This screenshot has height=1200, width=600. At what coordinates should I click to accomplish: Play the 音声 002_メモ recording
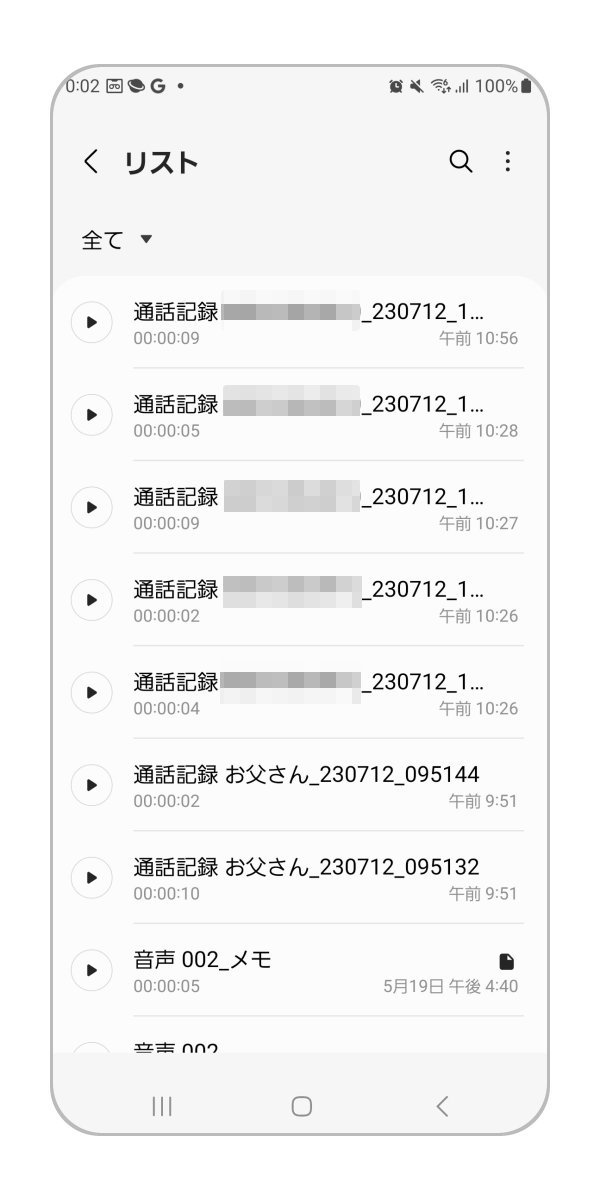[92, 970]
